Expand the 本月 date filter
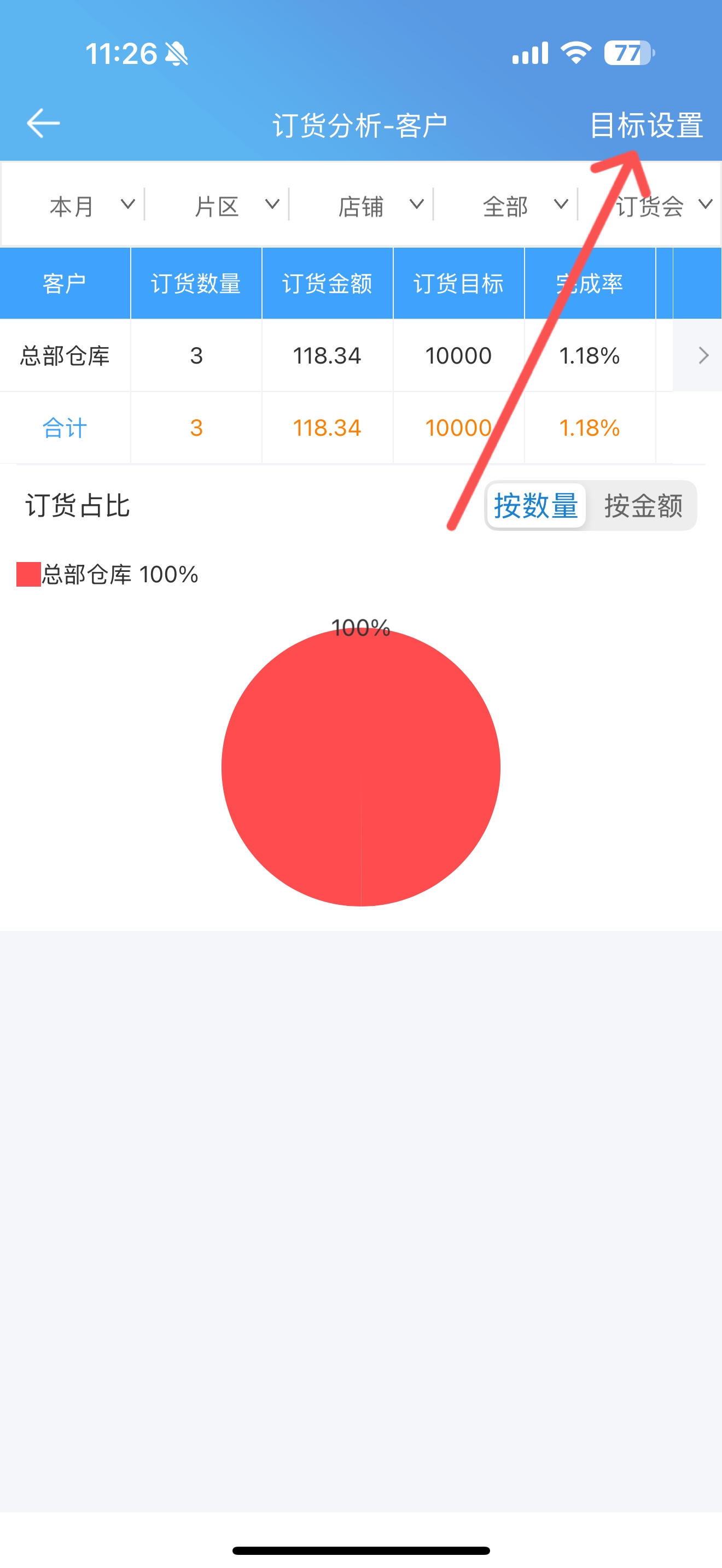The width and height of the screenshot is (722, 1568). [91, 206]
